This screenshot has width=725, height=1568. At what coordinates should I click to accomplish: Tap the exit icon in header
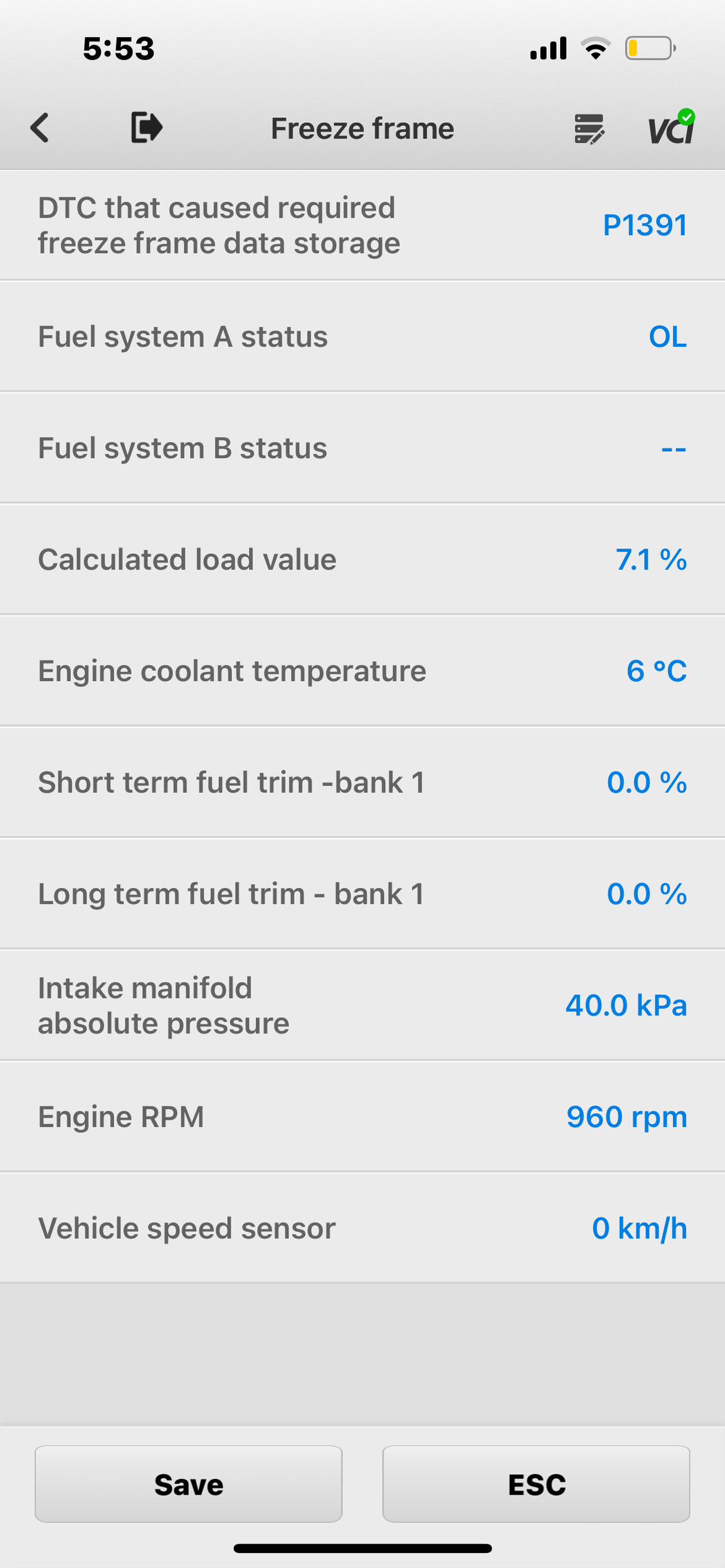pos(147,128)
